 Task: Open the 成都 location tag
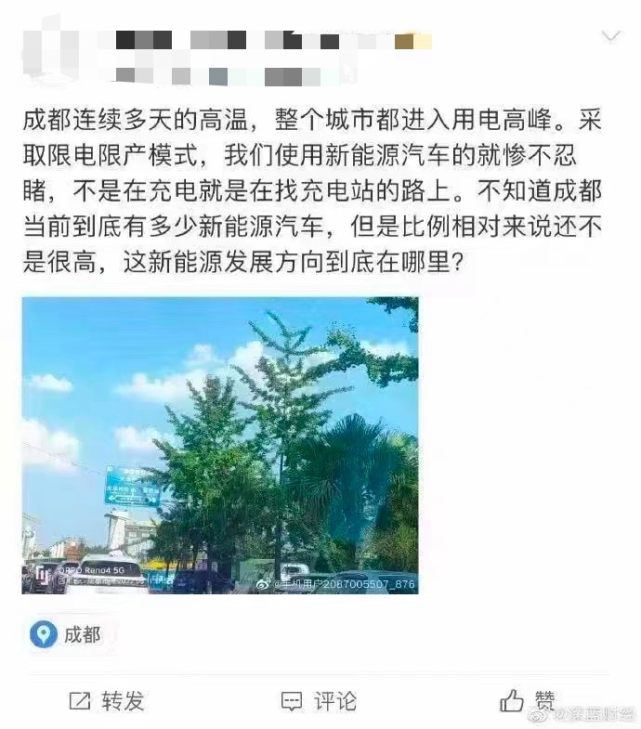pos(68,634)
